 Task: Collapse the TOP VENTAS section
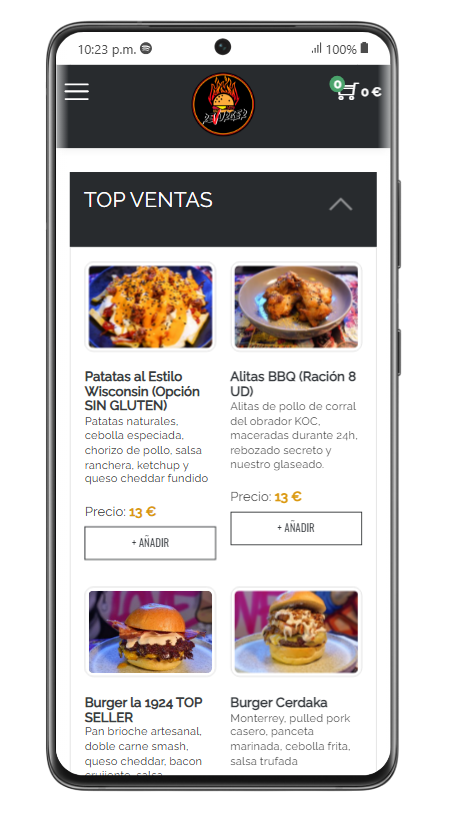[x=340, y=204]
